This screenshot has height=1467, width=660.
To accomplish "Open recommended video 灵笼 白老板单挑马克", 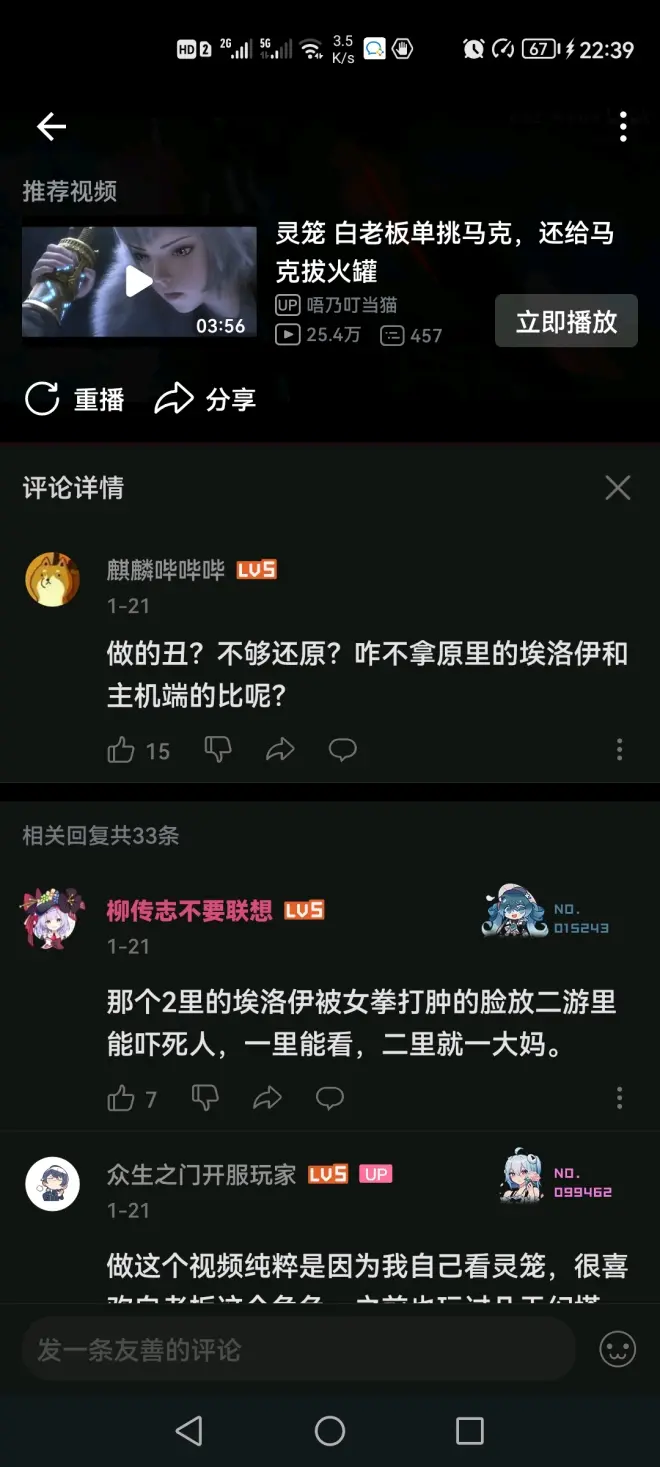I will [x=139, y=281].
